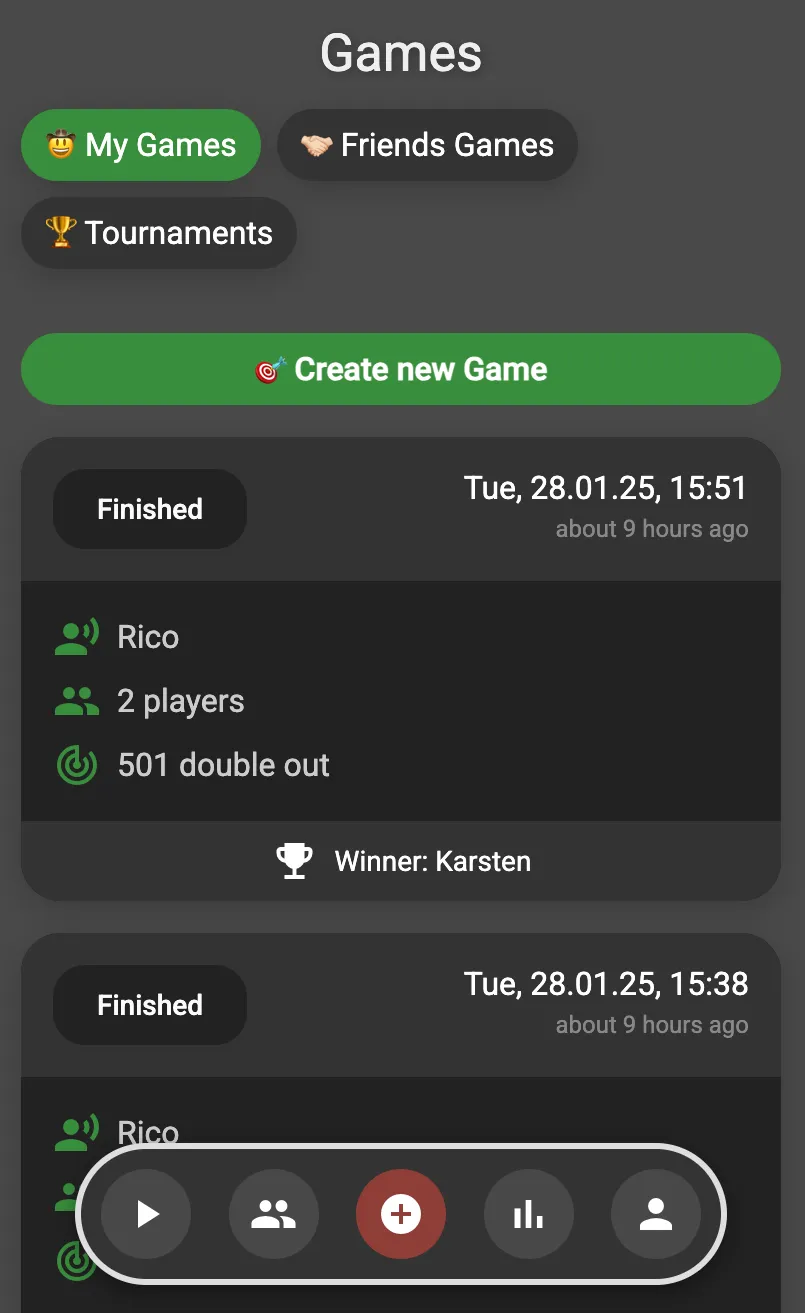805x1313 pixels.
Task: Click the Finished badge on the first game
Action: tap(149, 509)
